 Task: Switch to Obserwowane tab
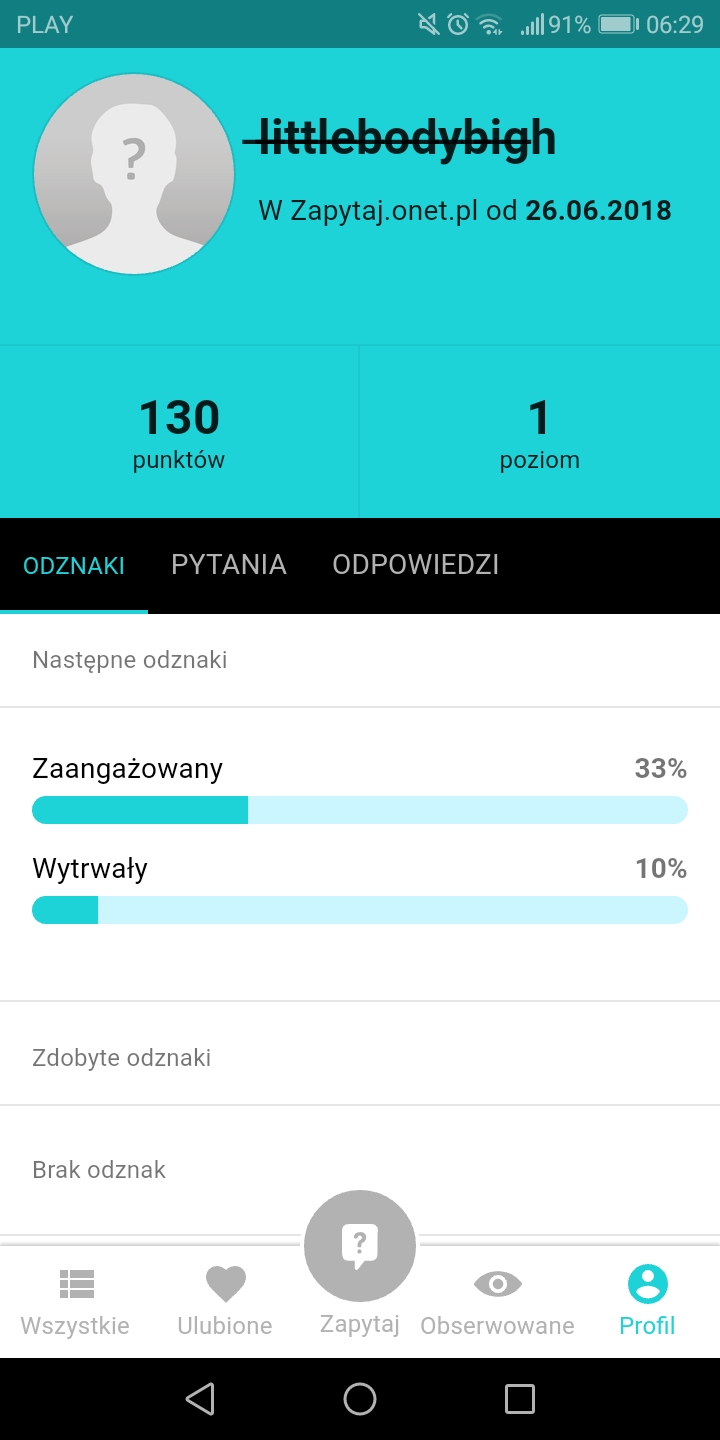(497, 1300)
